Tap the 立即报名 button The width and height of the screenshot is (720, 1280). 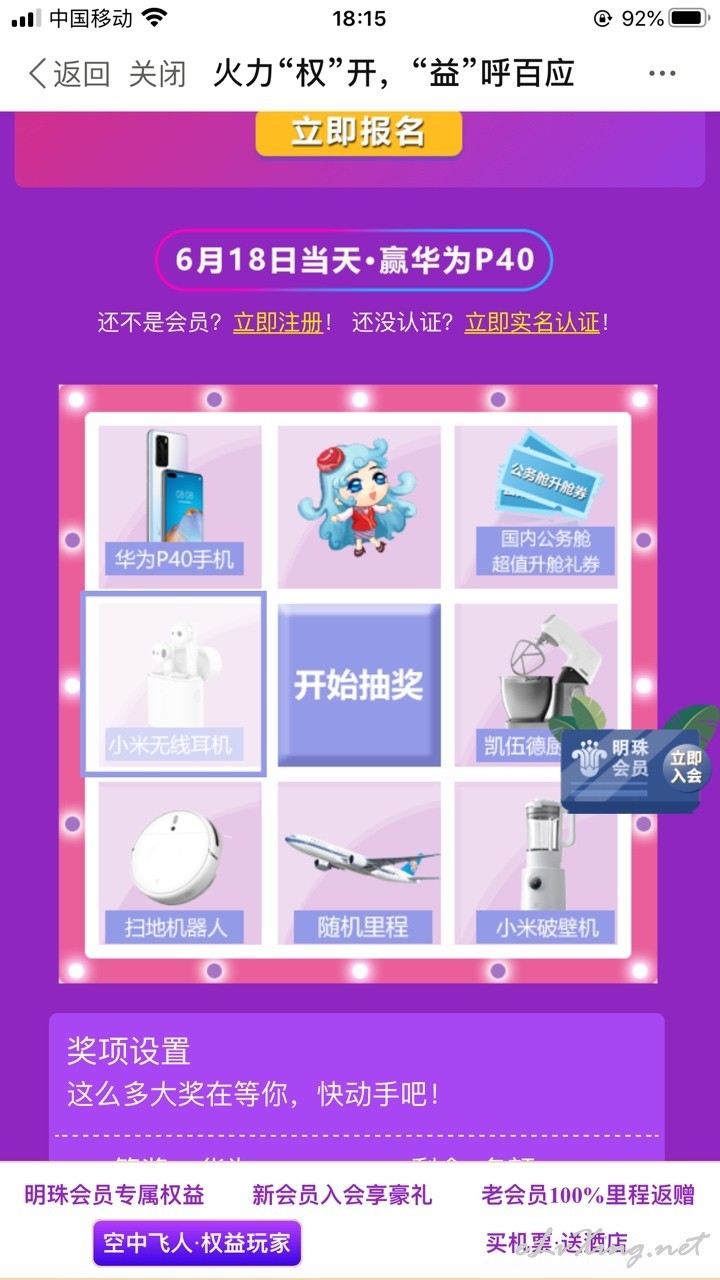(358, 133)
